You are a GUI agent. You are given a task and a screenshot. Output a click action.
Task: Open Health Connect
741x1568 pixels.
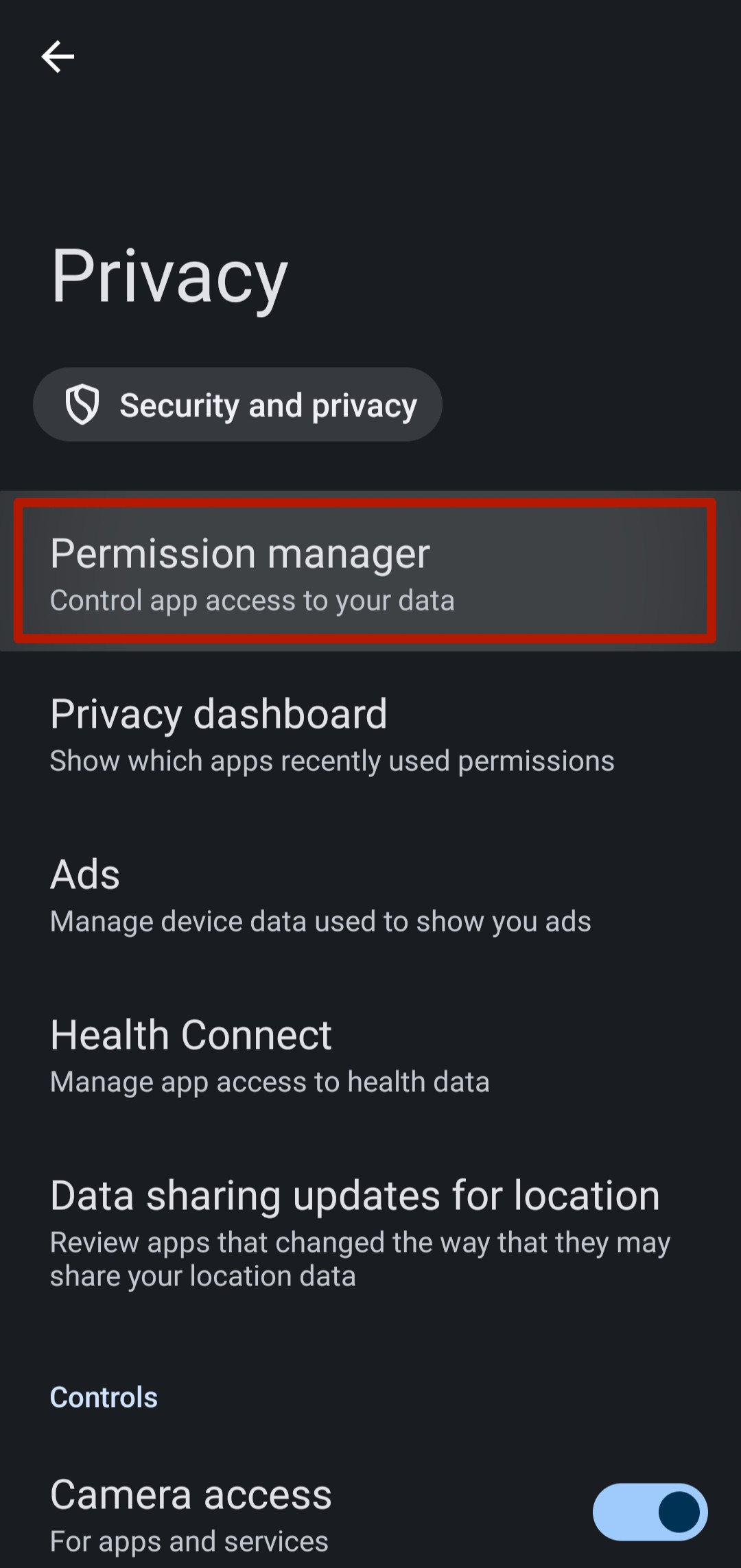(x=370, y=1053)
